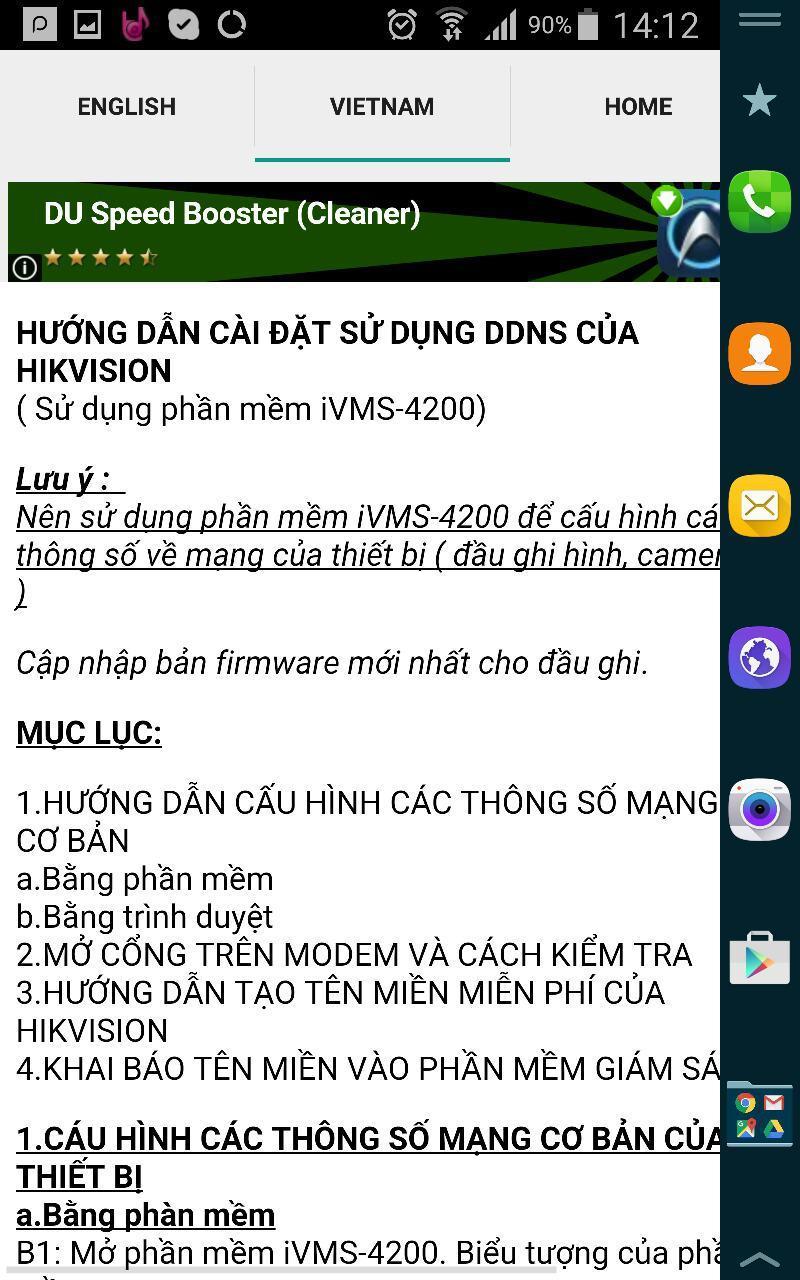Launch the Internet browser from side panel
Viewport: 800px width, 1280px height.
tap(760, 658)
